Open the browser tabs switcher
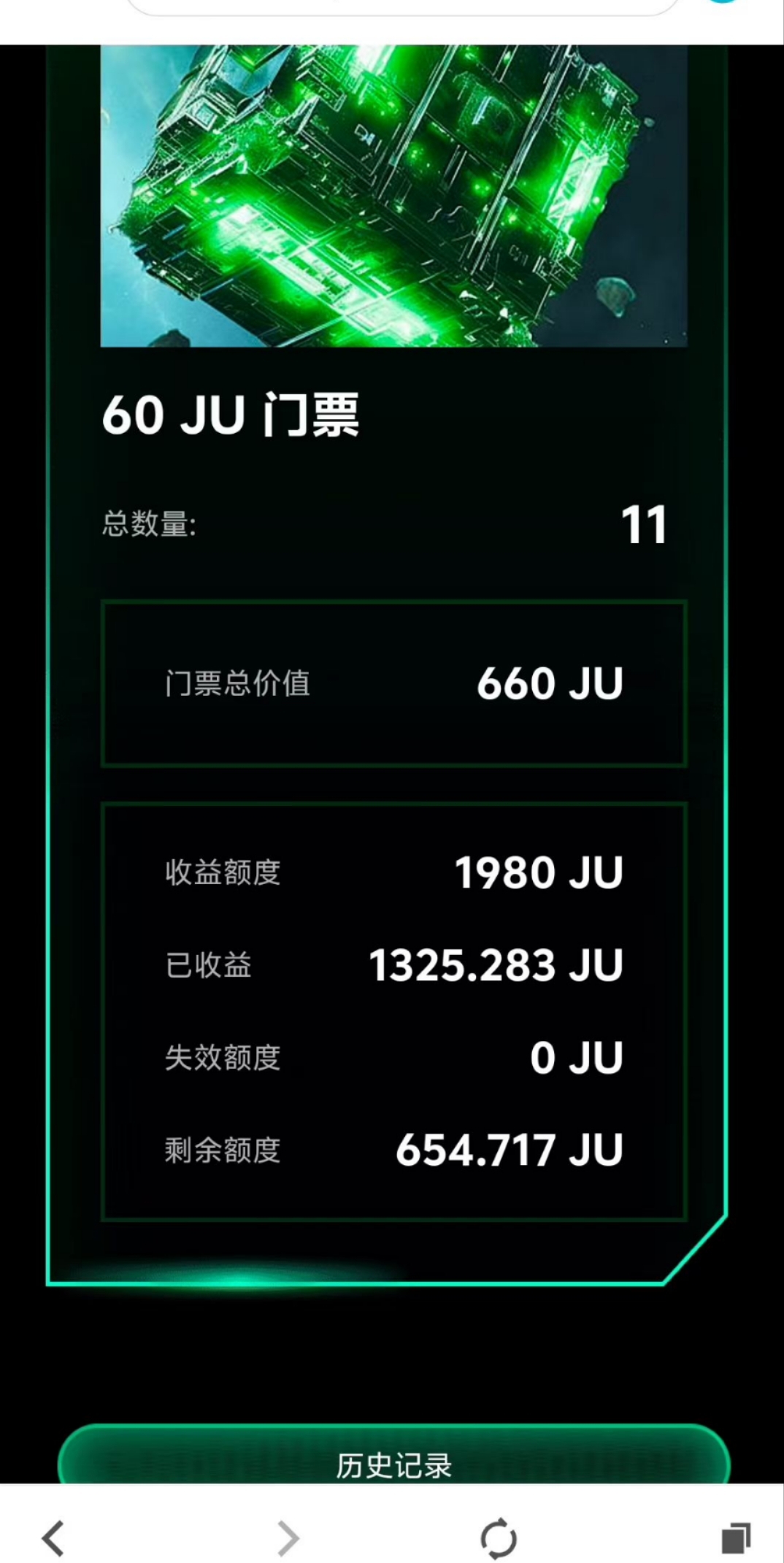Screen dimensions: 784x1563 click(736, 1538)
